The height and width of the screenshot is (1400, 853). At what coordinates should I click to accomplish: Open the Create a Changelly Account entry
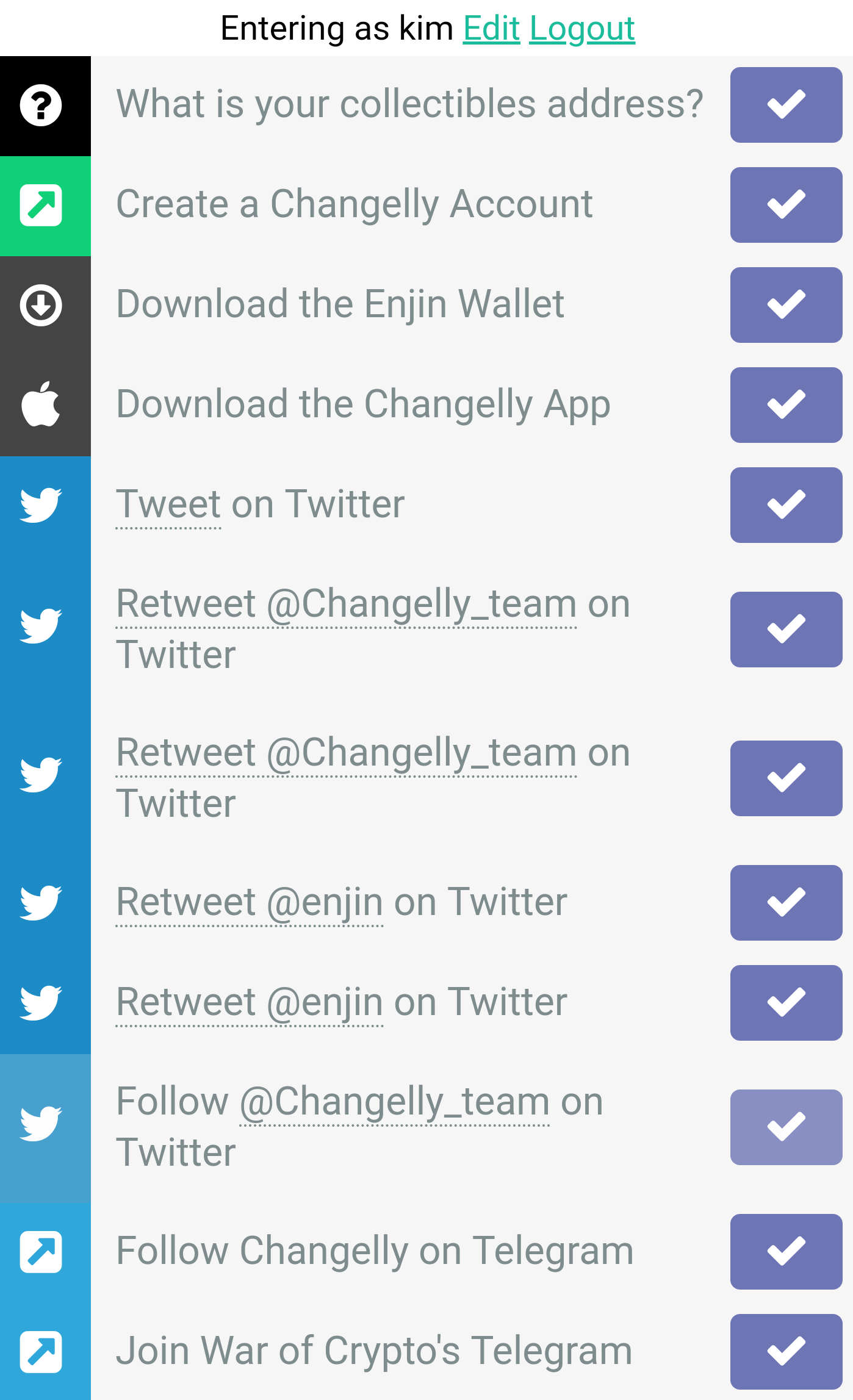coord(354,204)
